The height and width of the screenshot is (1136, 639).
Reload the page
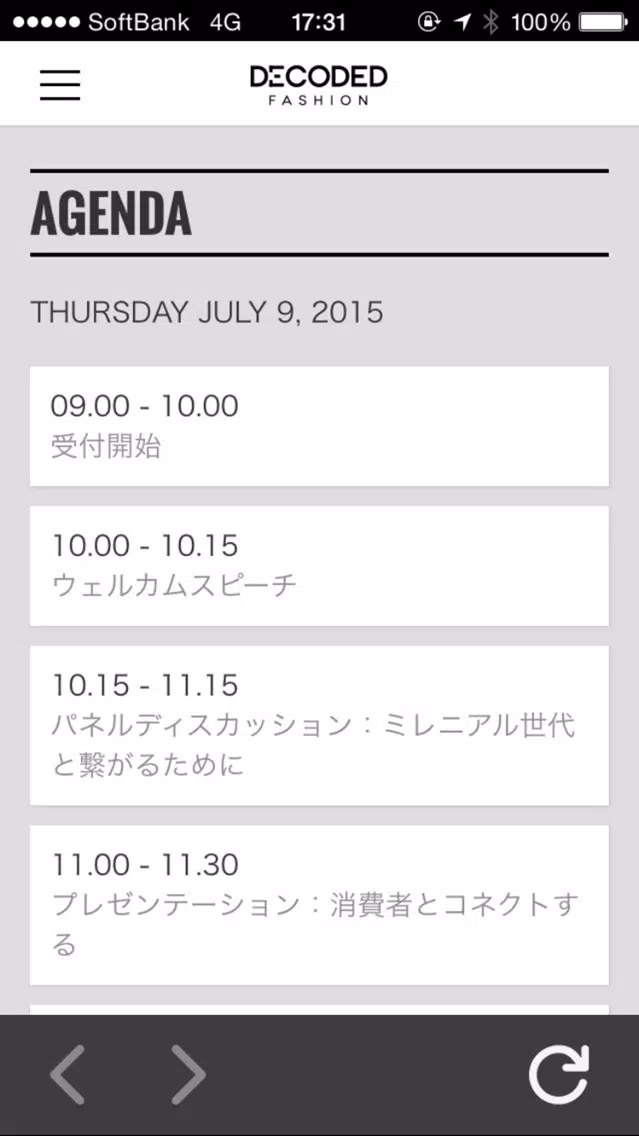point(559,1074)
